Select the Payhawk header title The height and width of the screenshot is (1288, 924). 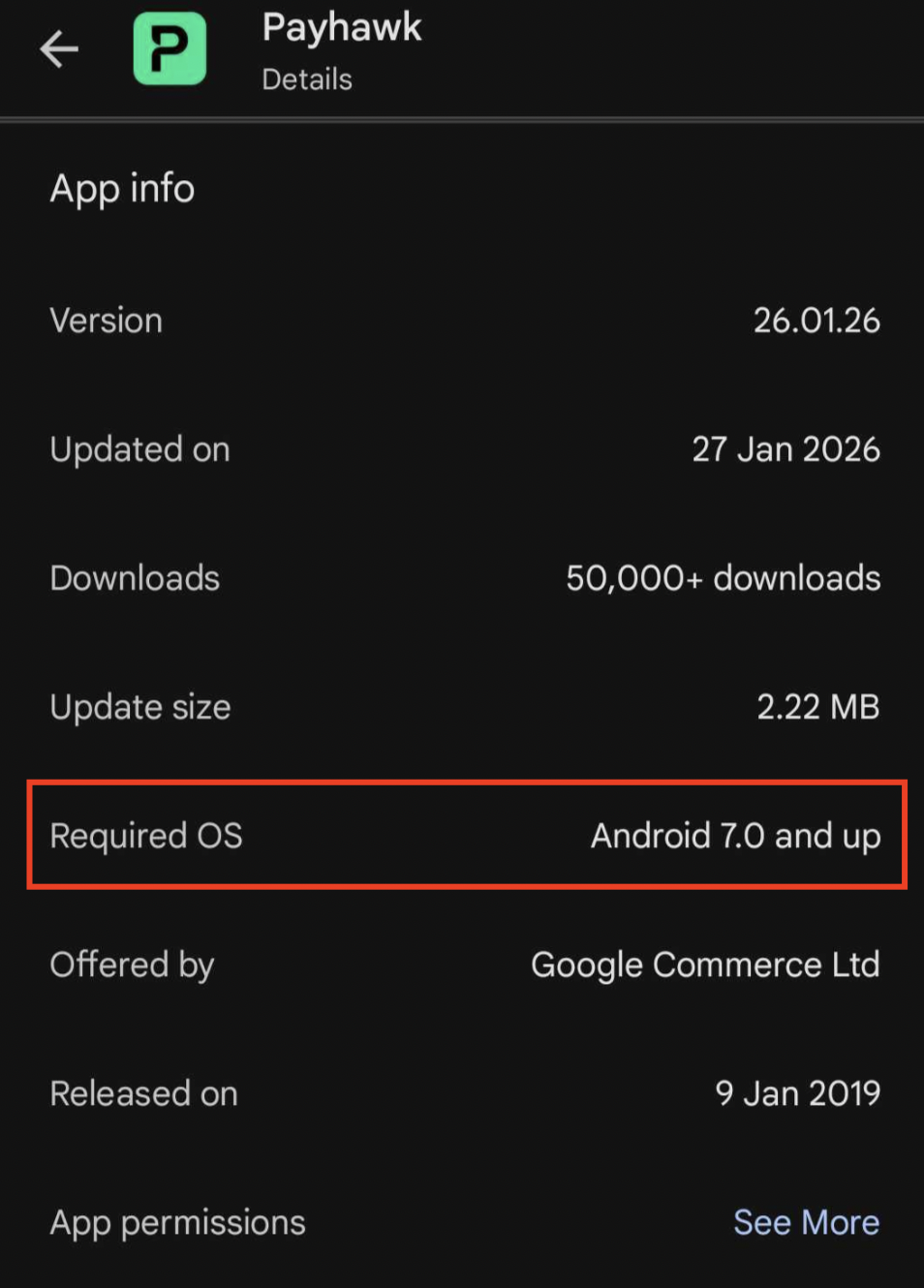click(x=341, y=27)
